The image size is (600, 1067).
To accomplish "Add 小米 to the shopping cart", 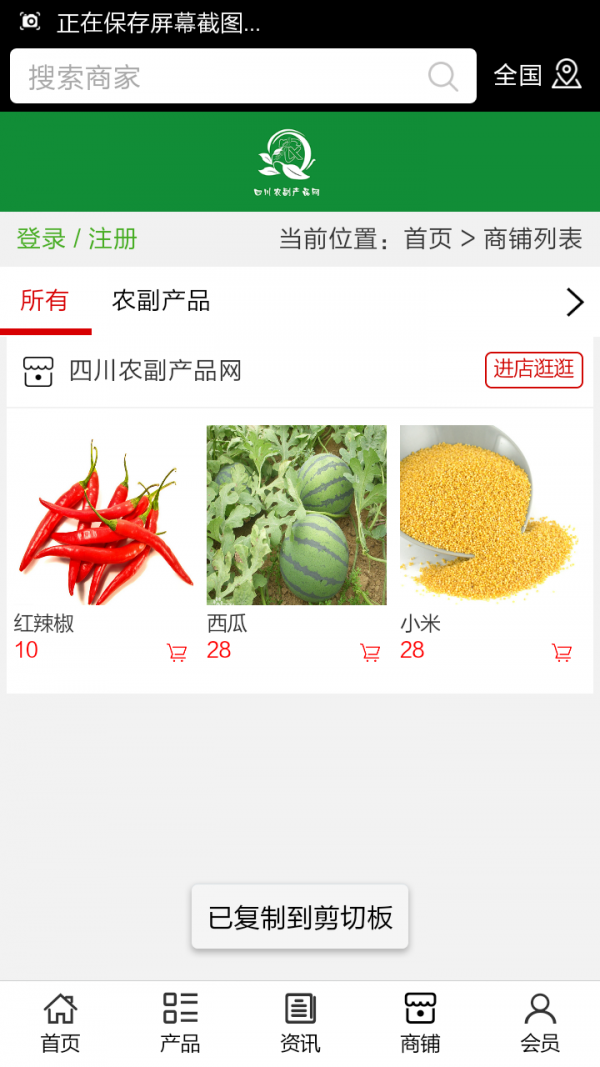I will click(x=562, y=653).
